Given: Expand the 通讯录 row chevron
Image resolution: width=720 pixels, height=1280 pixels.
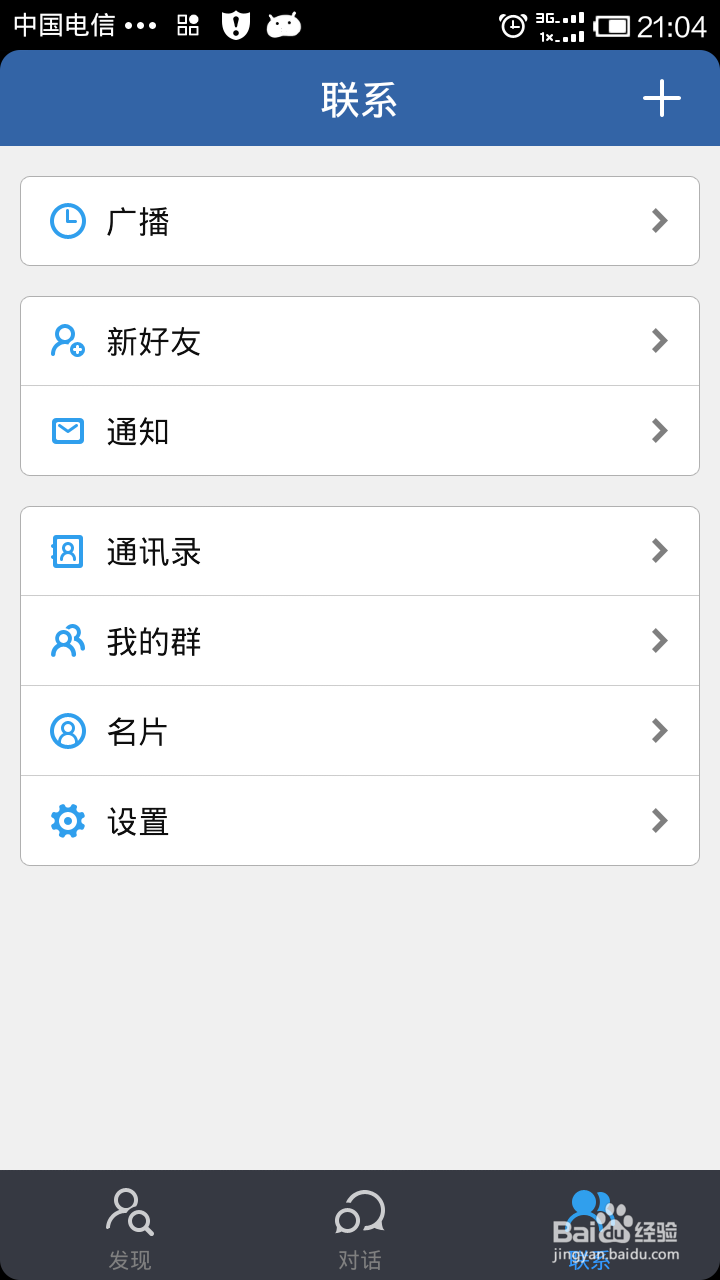Looking at the screenshot, I should pos(659,550).
